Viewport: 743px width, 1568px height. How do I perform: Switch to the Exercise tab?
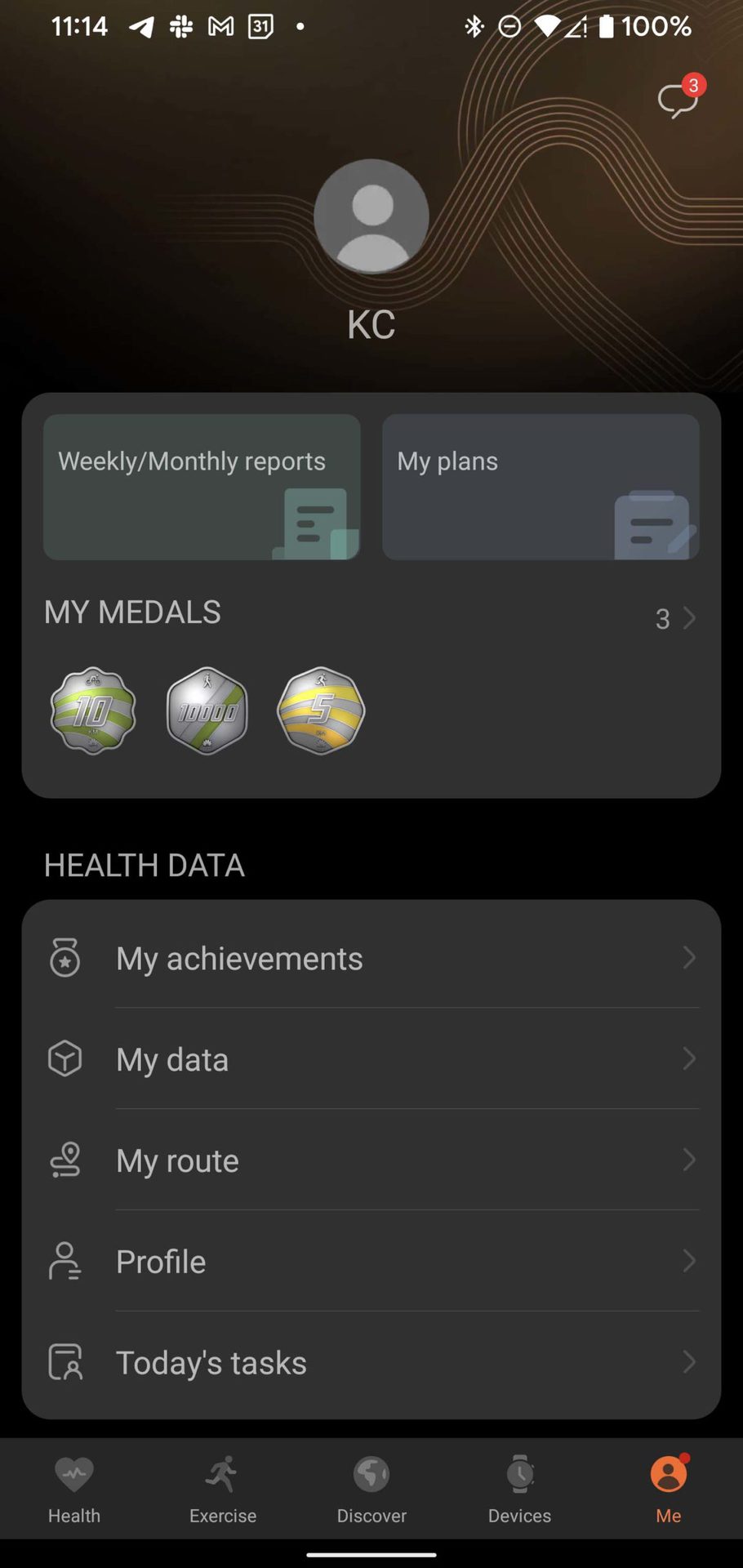(223, 1490)
